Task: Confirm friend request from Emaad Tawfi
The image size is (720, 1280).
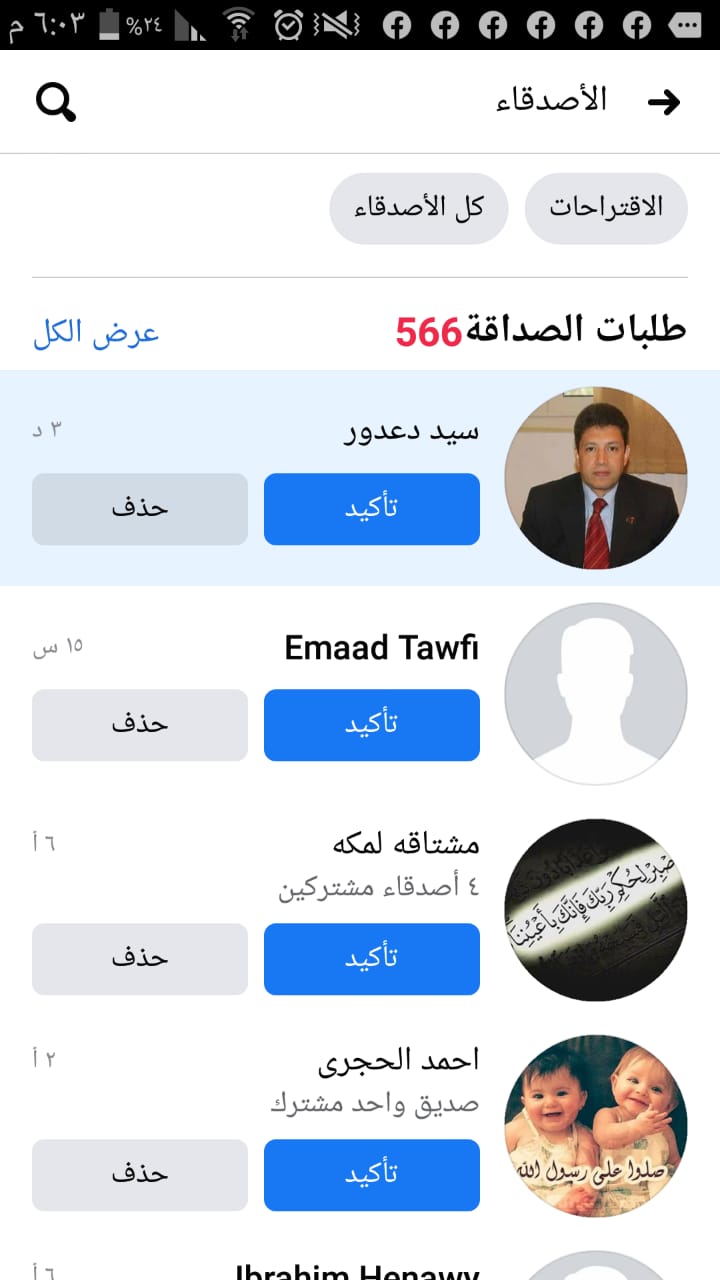Action: 372,724
